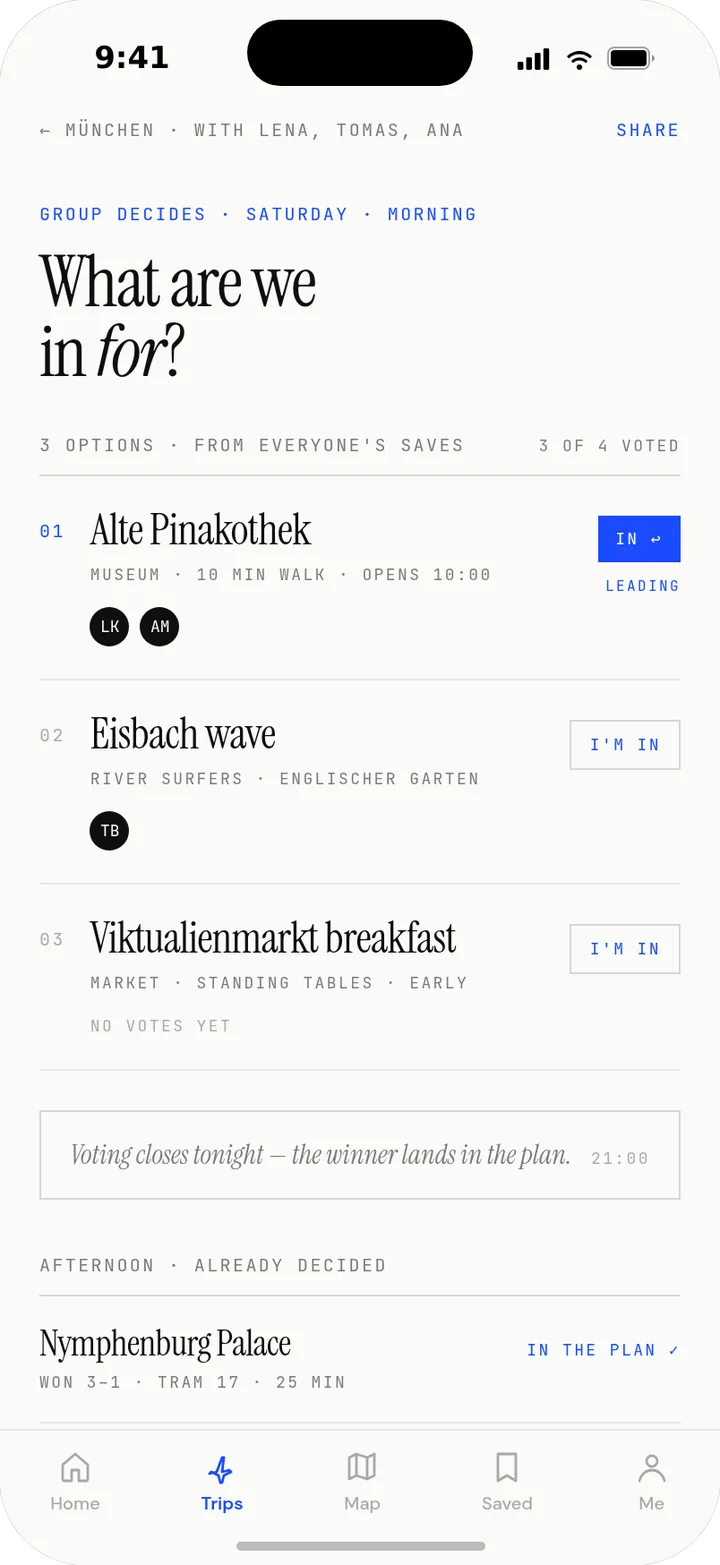Open the Trips tab

click(x=221, y=1482)
